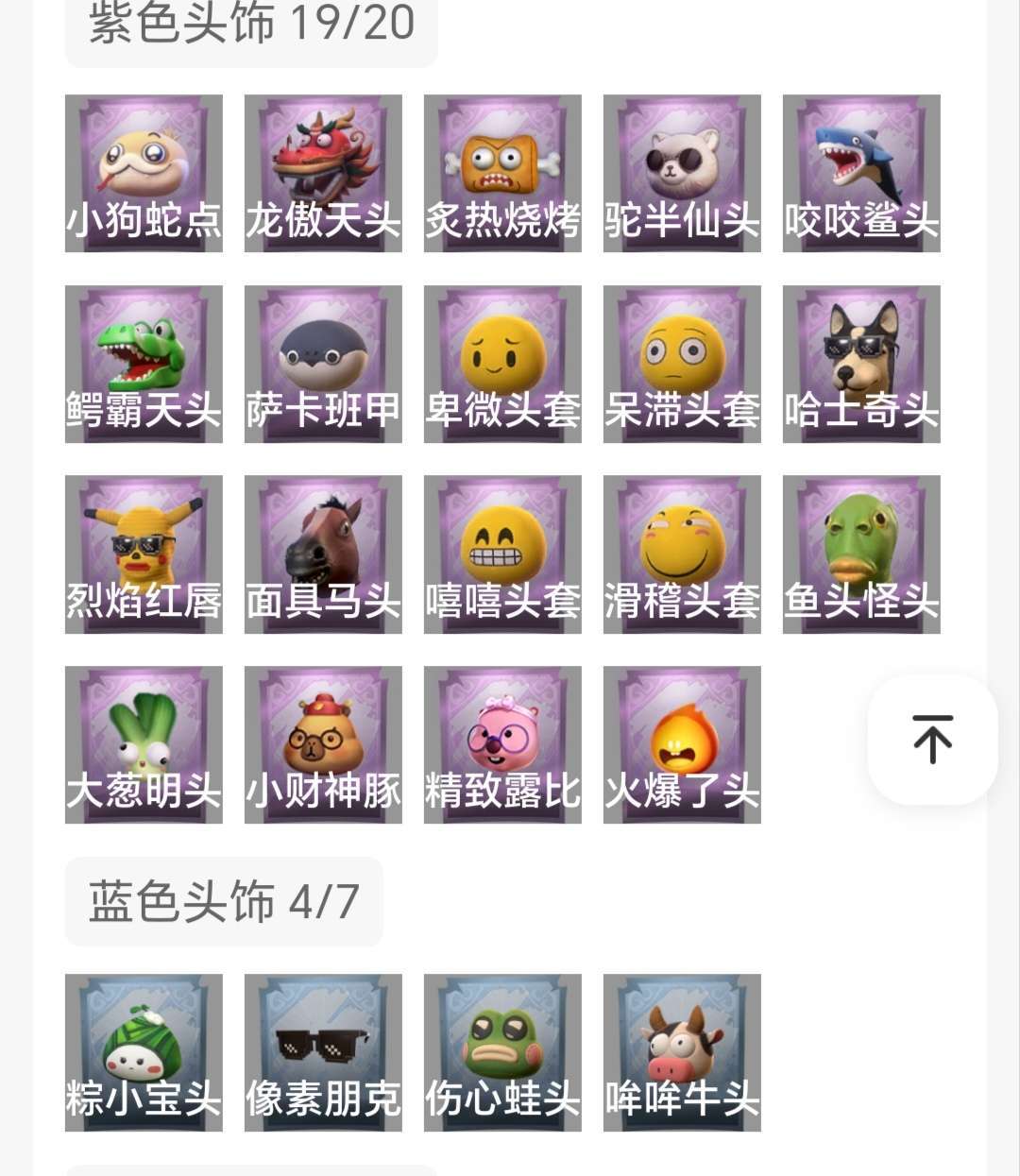Select the 咬咬鲨头 shark headgear
Screen dimensions: 1020x1176
coord(861,174)
